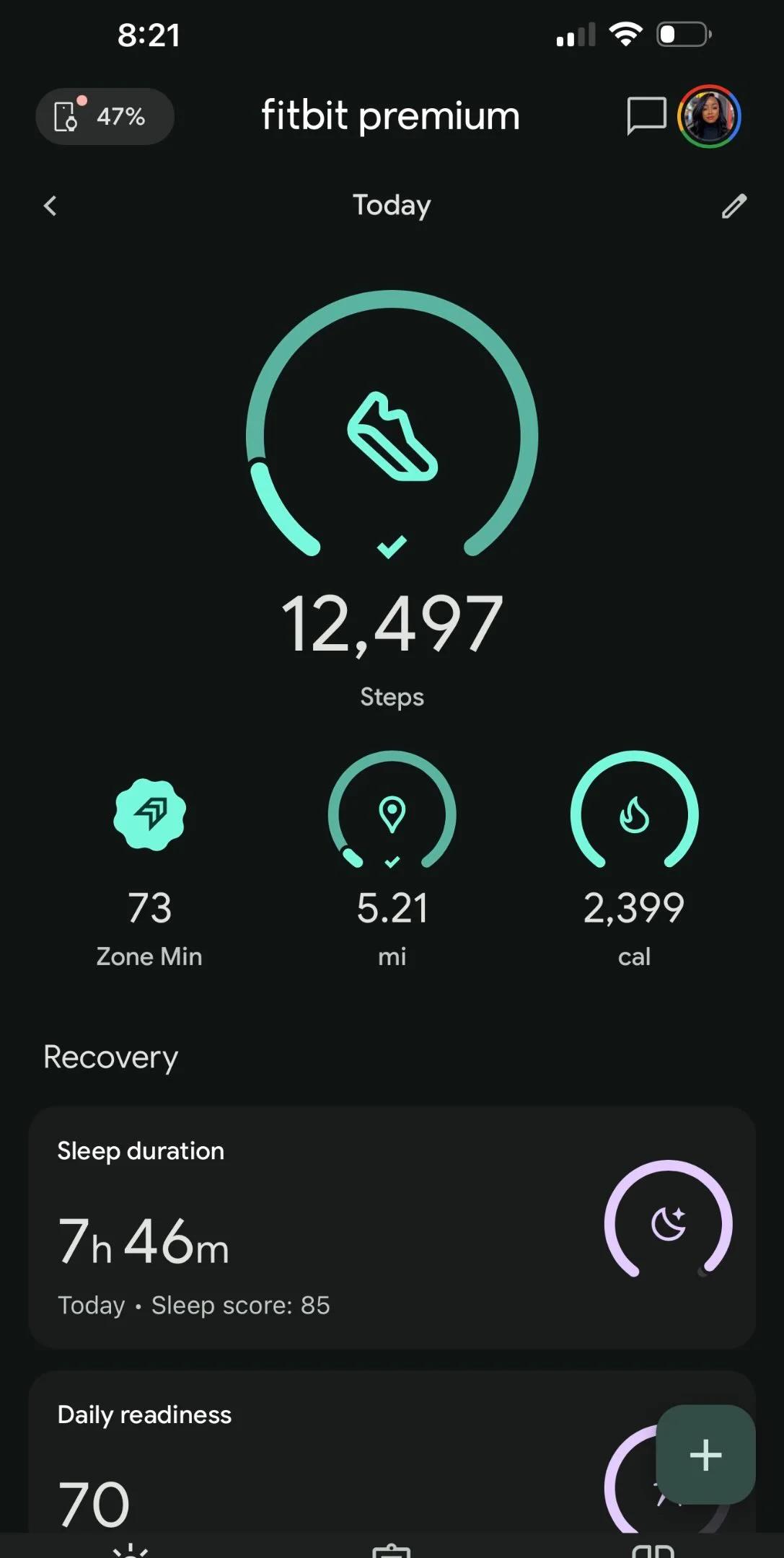
Task: Open the device status showing 47% battery
Action: (105, 117)
